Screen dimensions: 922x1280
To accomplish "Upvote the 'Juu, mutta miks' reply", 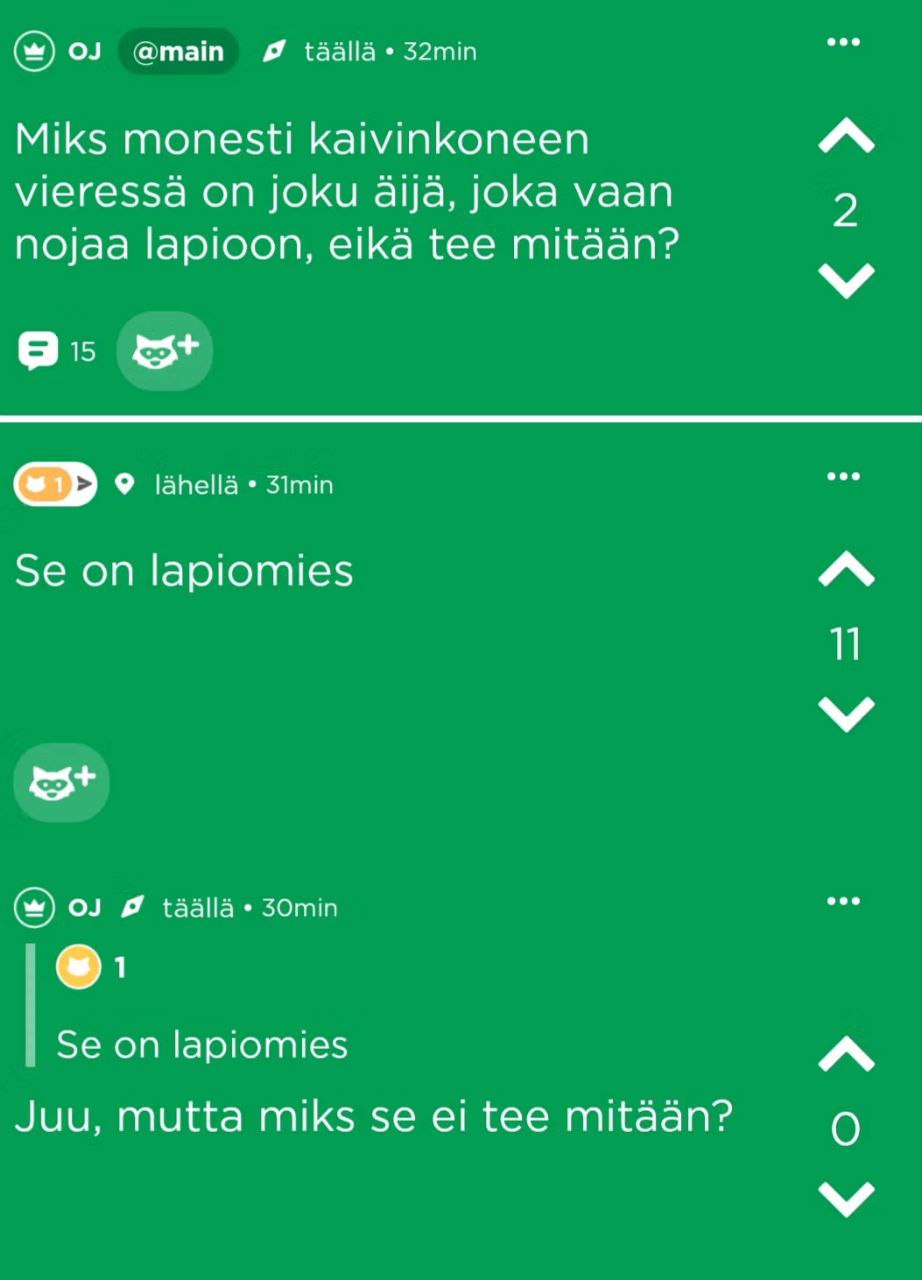I will coord(845,1053).
